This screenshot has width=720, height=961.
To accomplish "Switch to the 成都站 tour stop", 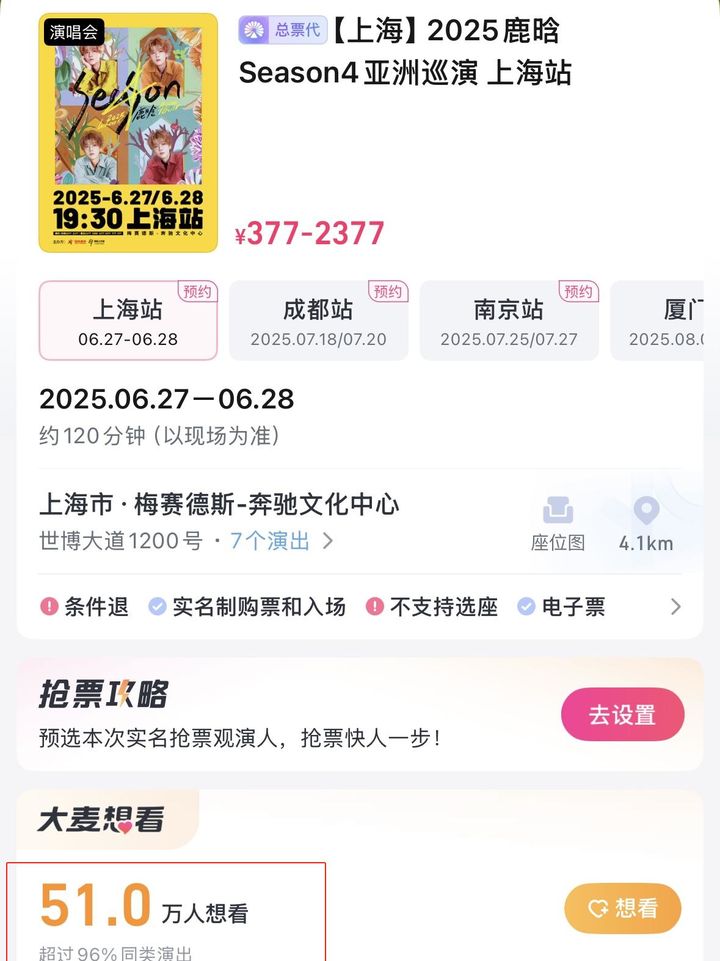I will (318, 321).
